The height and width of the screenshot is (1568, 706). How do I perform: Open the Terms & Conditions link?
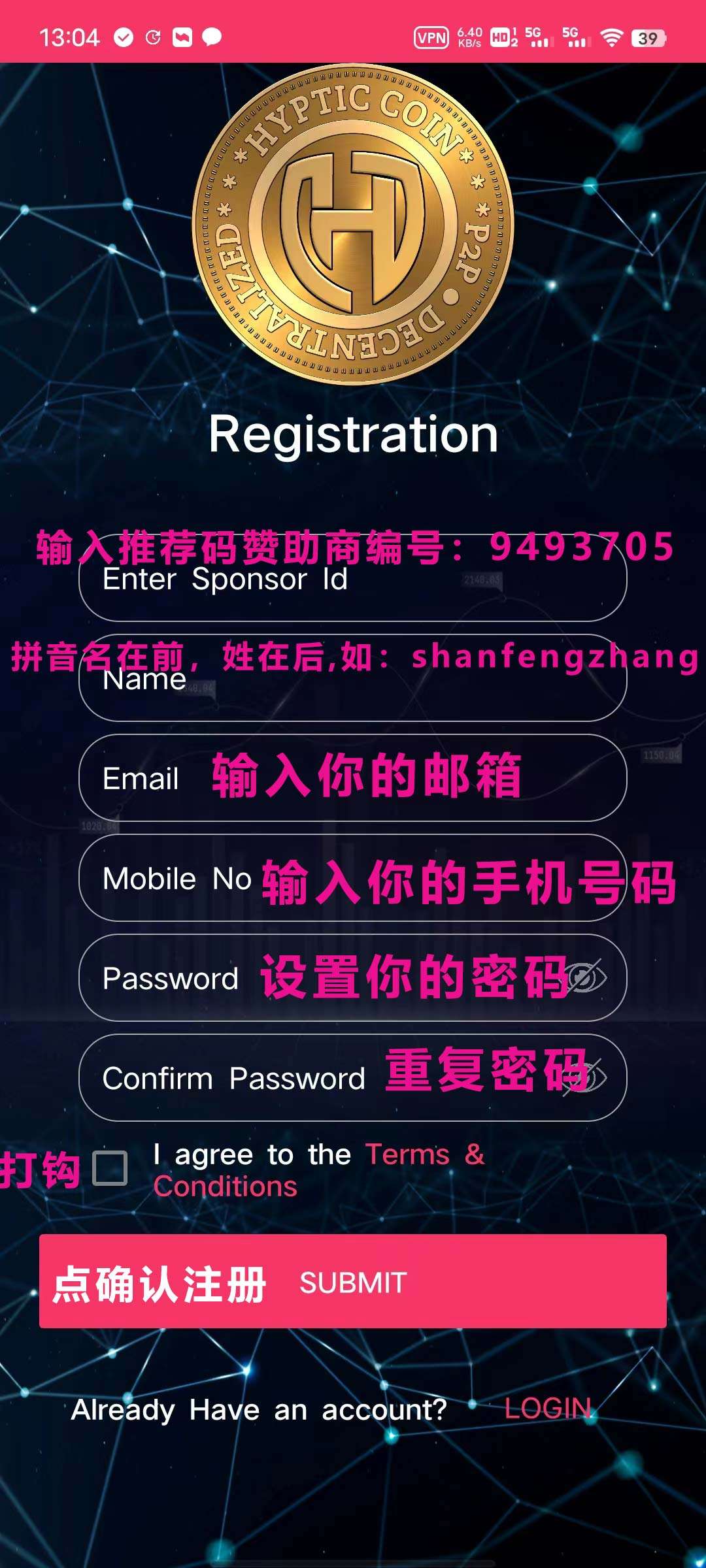320,1170
